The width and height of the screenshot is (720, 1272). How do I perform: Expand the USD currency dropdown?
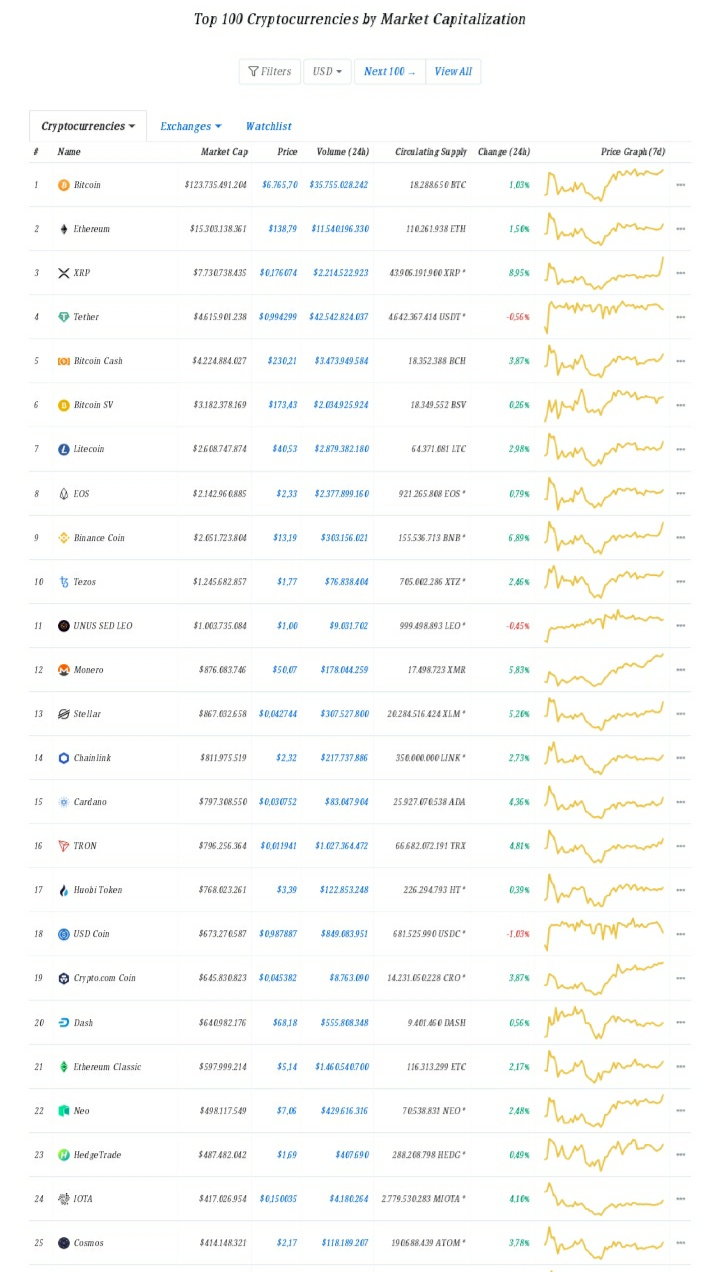[x=327, y=72]
